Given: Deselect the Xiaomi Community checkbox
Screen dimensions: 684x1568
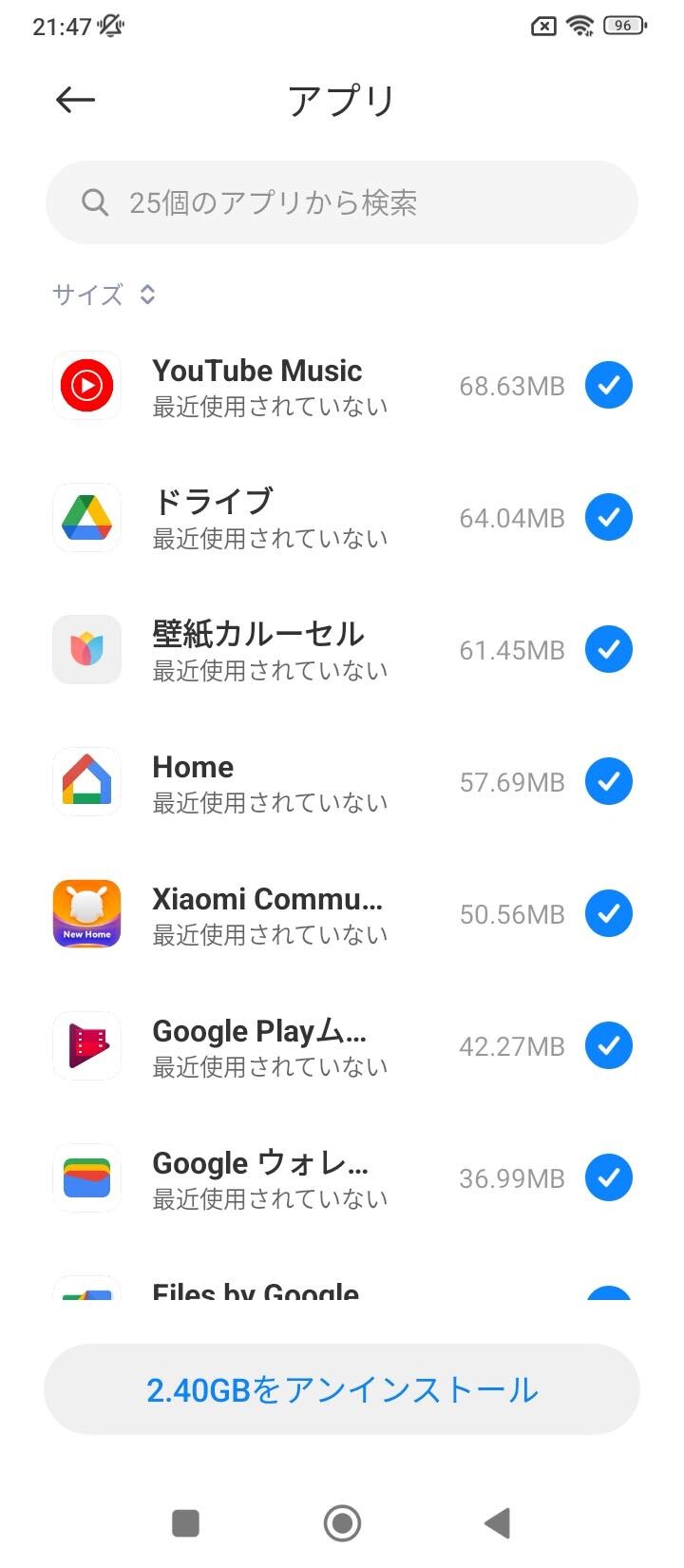Looking at the screenshot, I should click(x=608, y=914).
